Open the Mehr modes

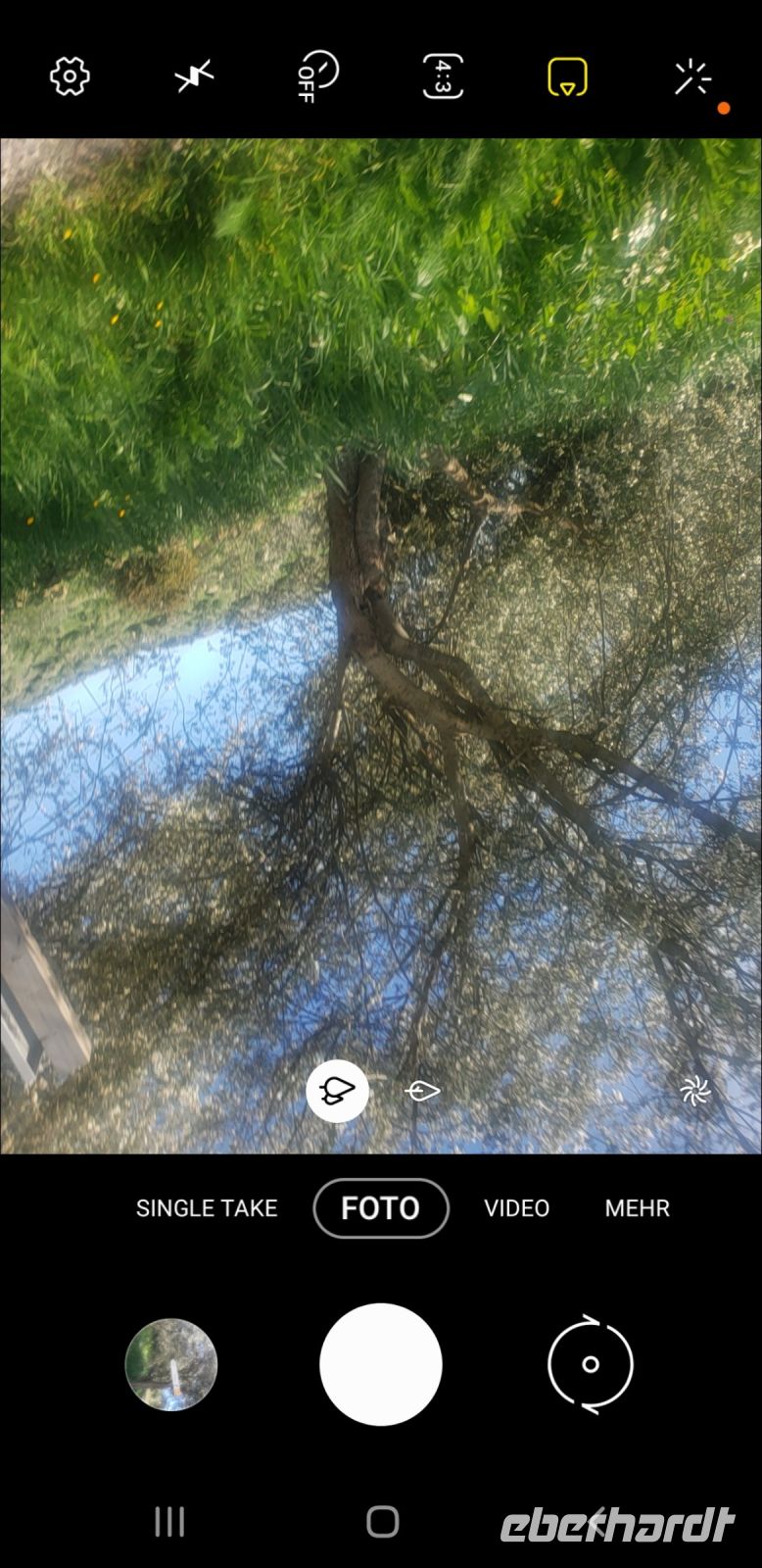point(638,1208)
